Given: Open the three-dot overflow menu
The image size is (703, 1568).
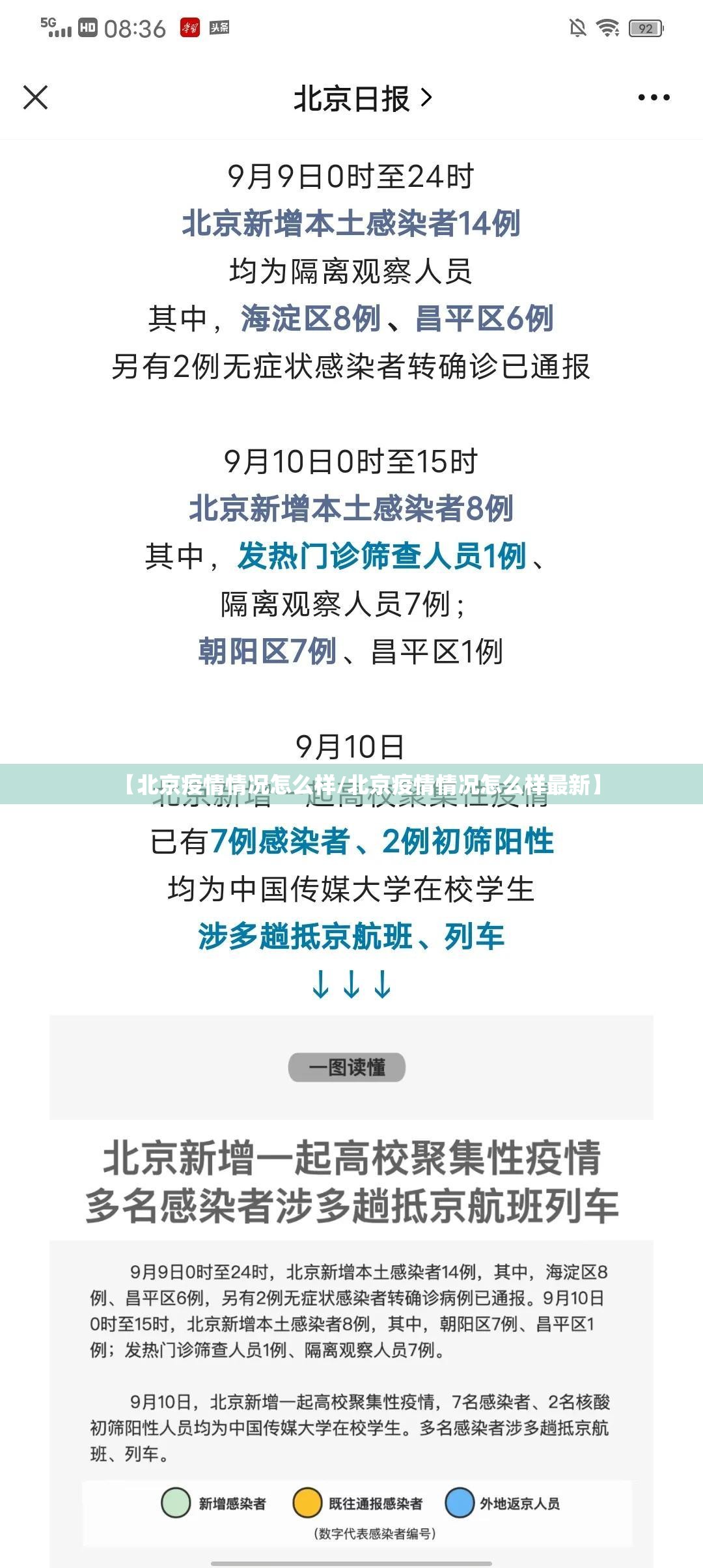Looking at the screenshot, I should (x=654, y=98).
